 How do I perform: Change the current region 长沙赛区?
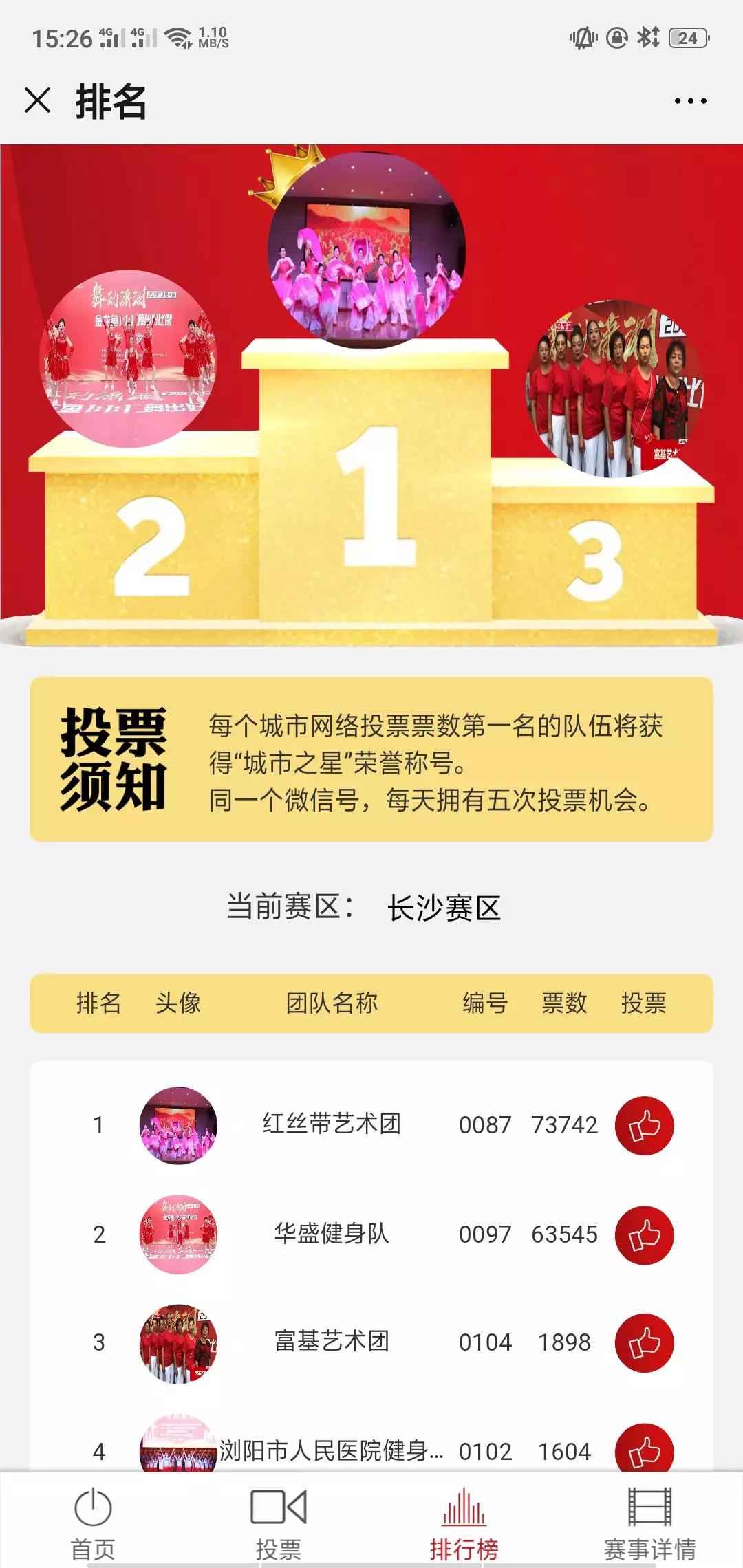444,908
